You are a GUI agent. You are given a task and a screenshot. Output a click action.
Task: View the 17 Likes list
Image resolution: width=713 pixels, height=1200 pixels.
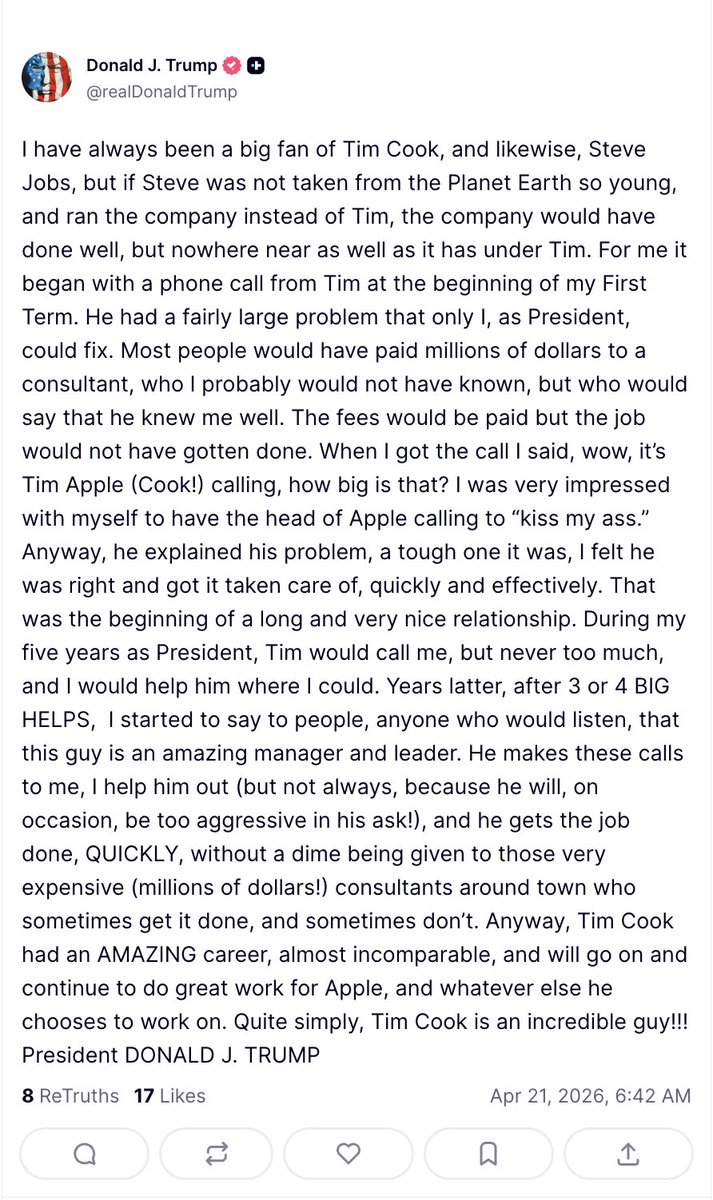(x=169, y=1096)
